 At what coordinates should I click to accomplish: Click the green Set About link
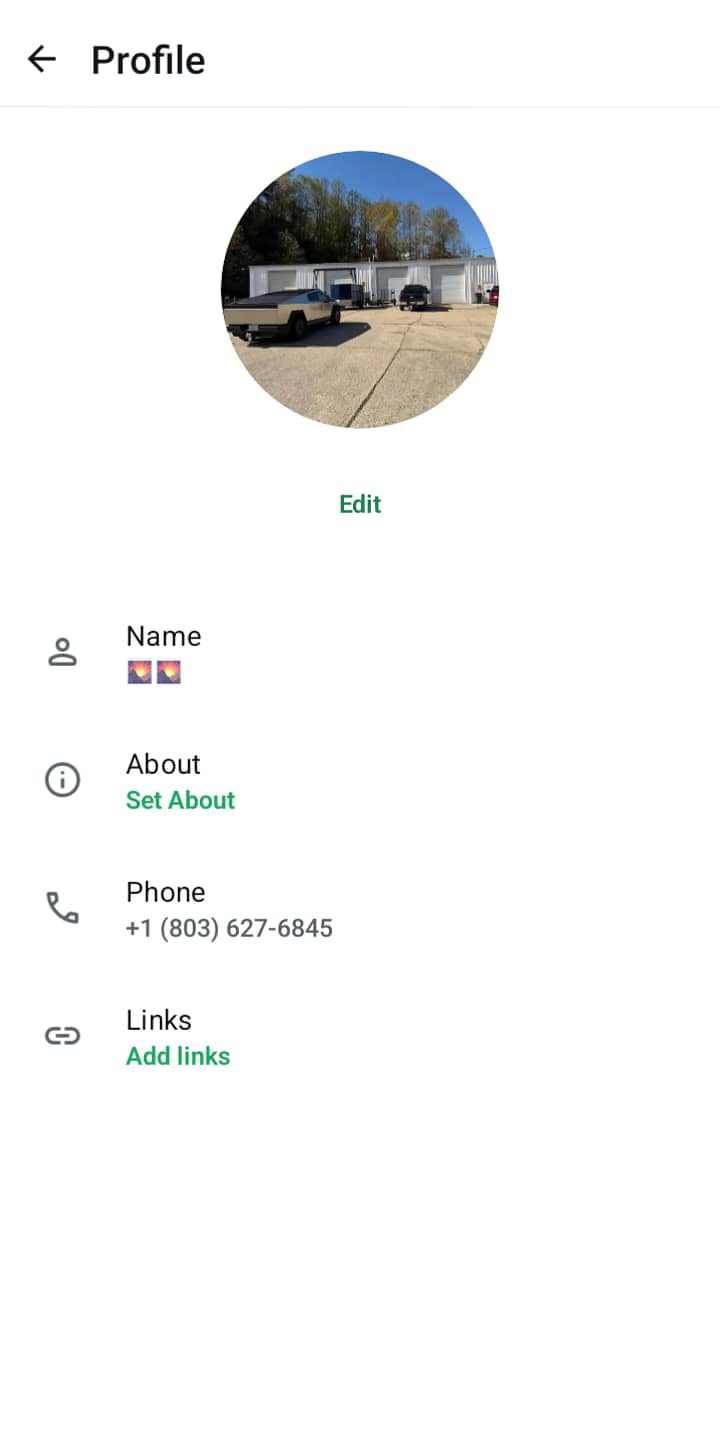180,800
